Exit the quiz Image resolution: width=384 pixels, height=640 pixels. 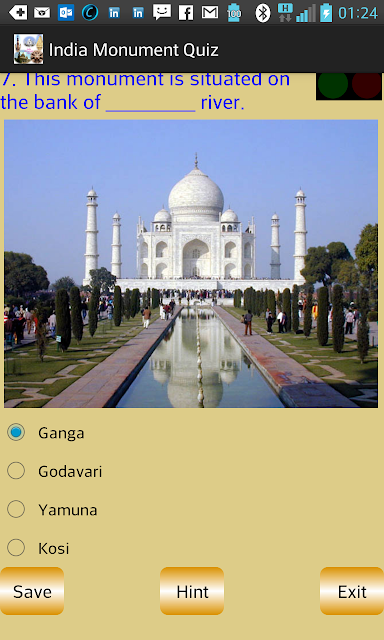(352, 591)
